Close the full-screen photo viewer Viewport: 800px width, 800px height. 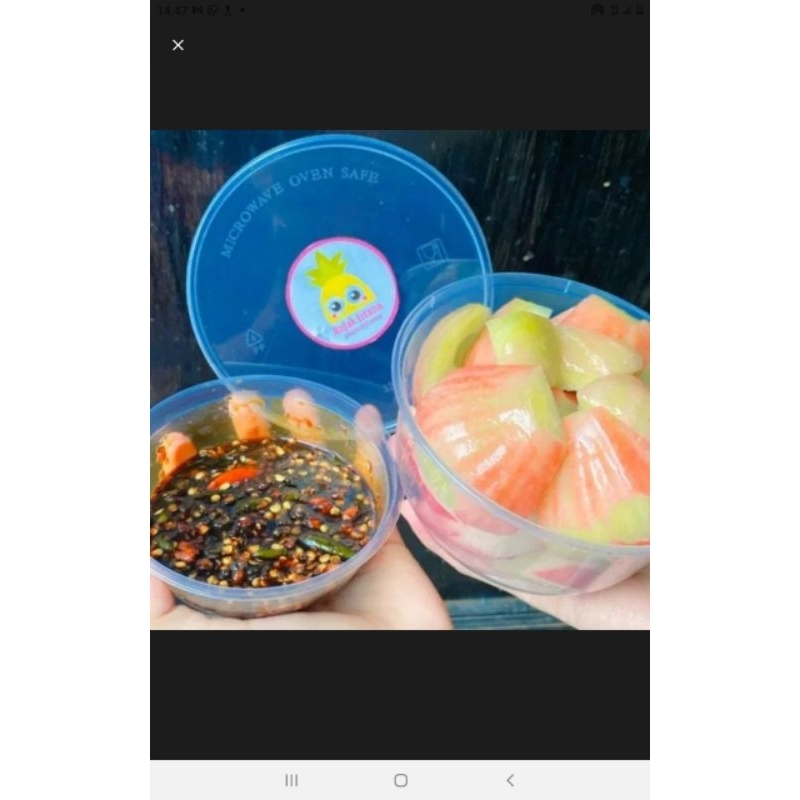coord(178,45)
